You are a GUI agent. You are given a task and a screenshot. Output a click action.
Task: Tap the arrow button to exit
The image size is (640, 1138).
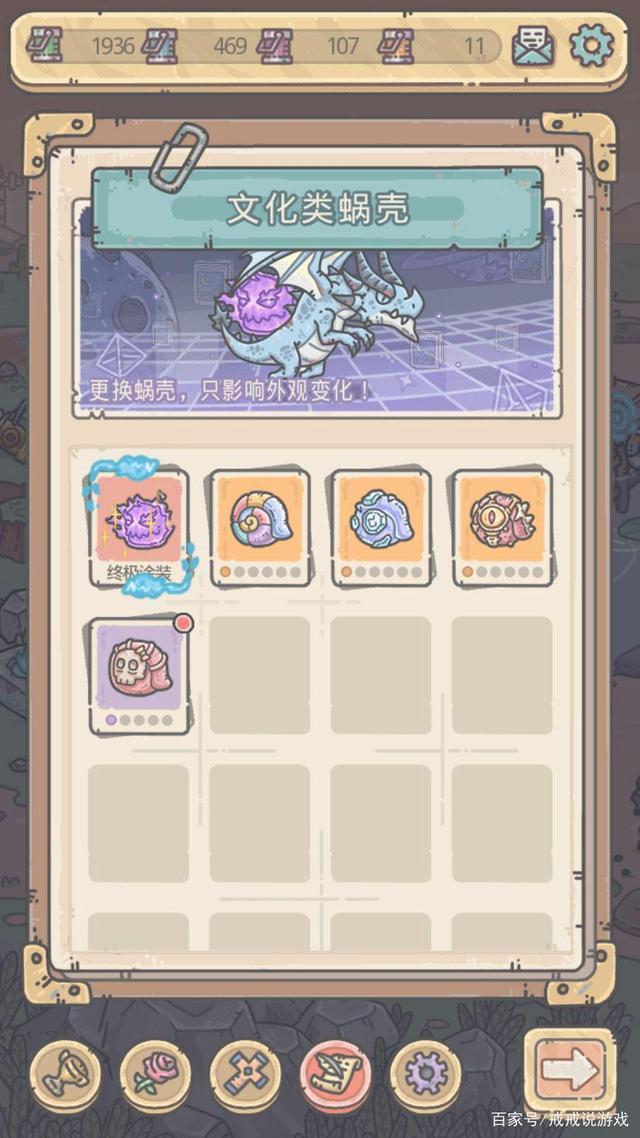click(570, 1071)
